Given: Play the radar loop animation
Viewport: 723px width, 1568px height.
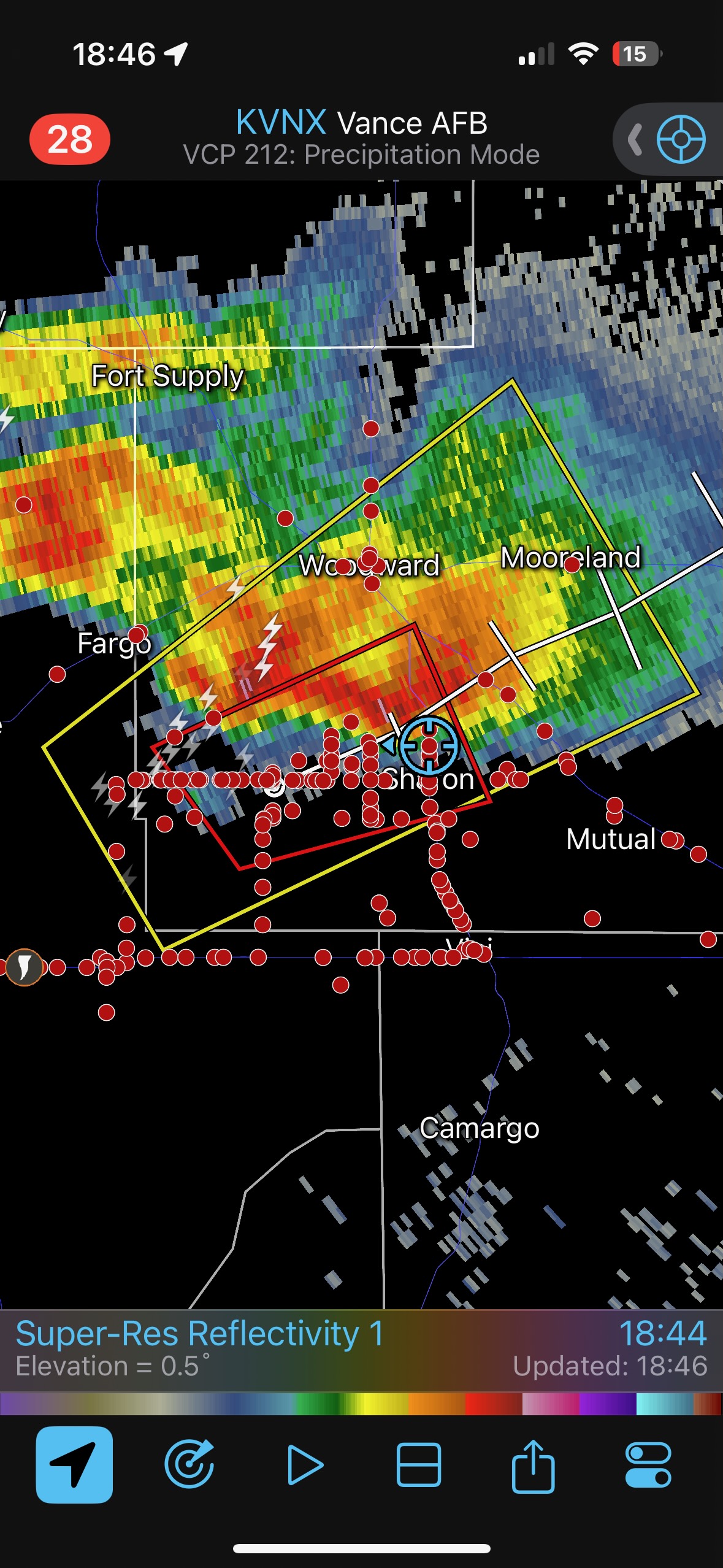Looking at the screenshot, I should point(305,1464).
